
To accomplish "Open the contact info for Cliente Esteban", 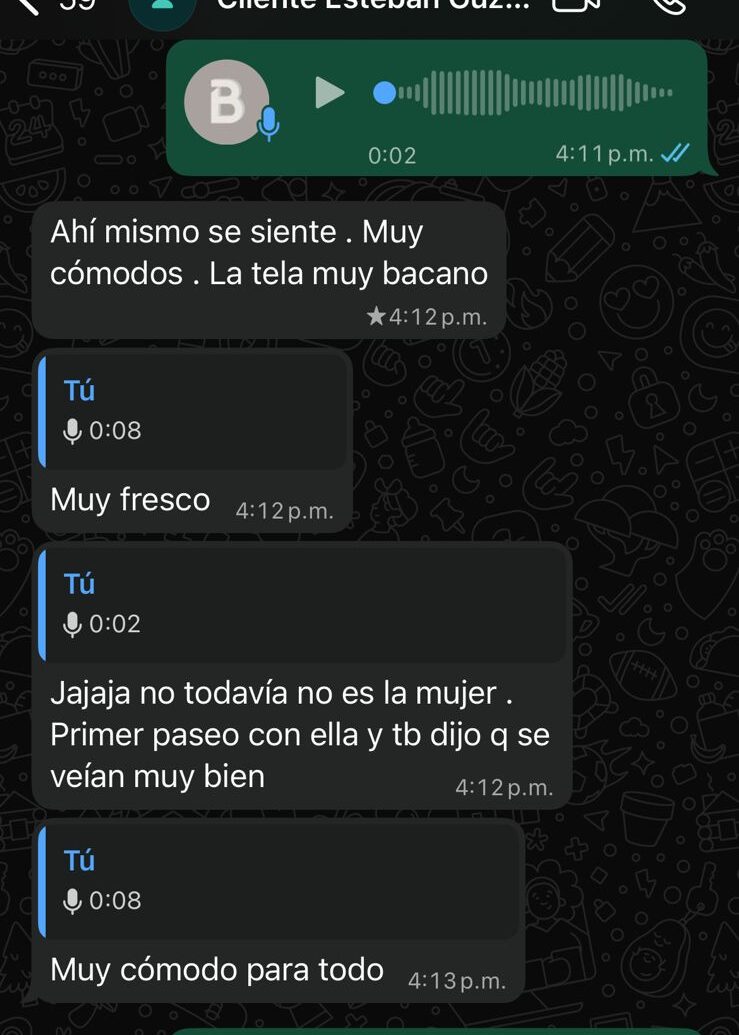I will (x=373, y=5).
